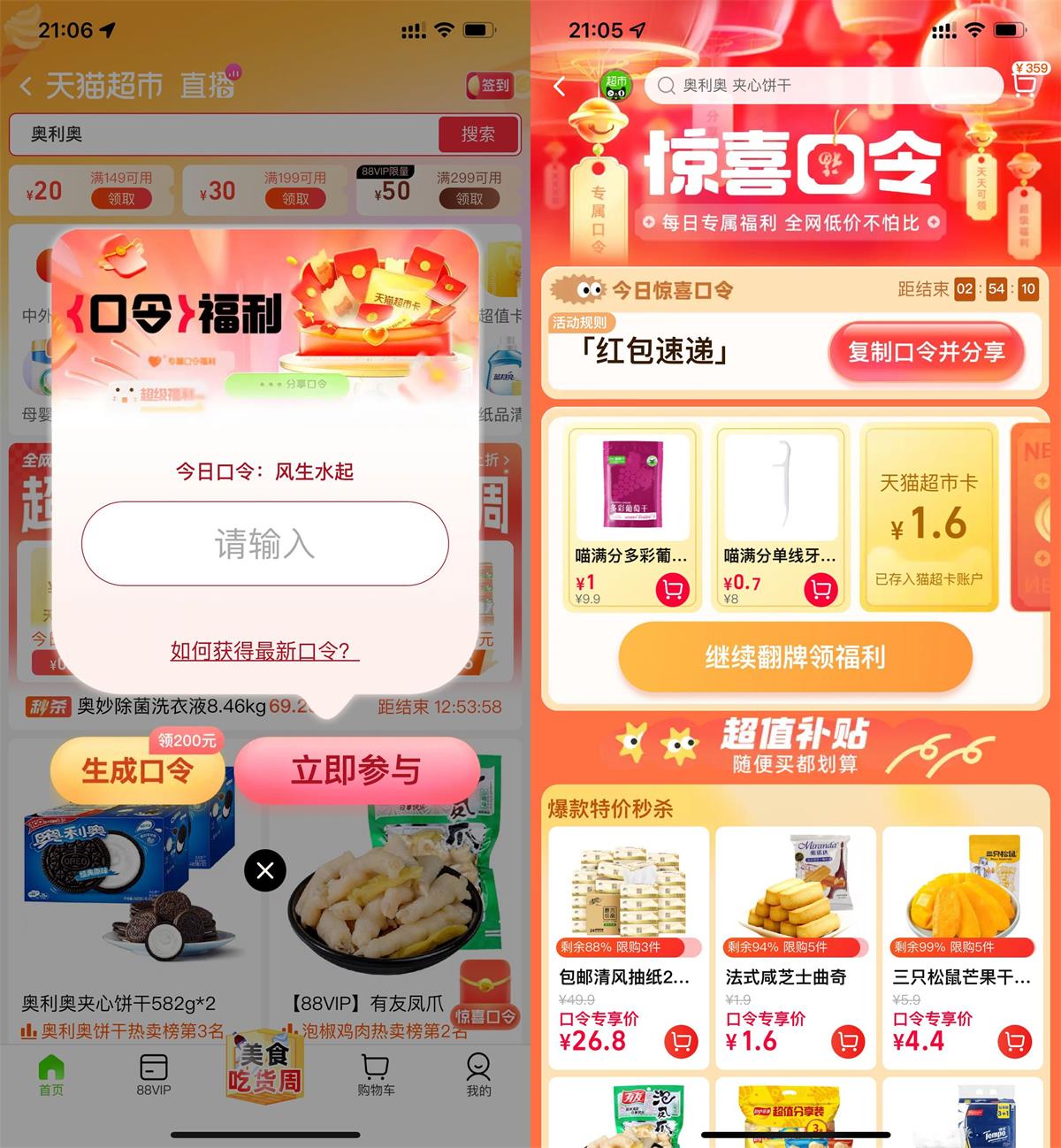Viewport: 1061px width, 1148px height.
Task: Open the 签到 check-in button
Action: (491, 85)
